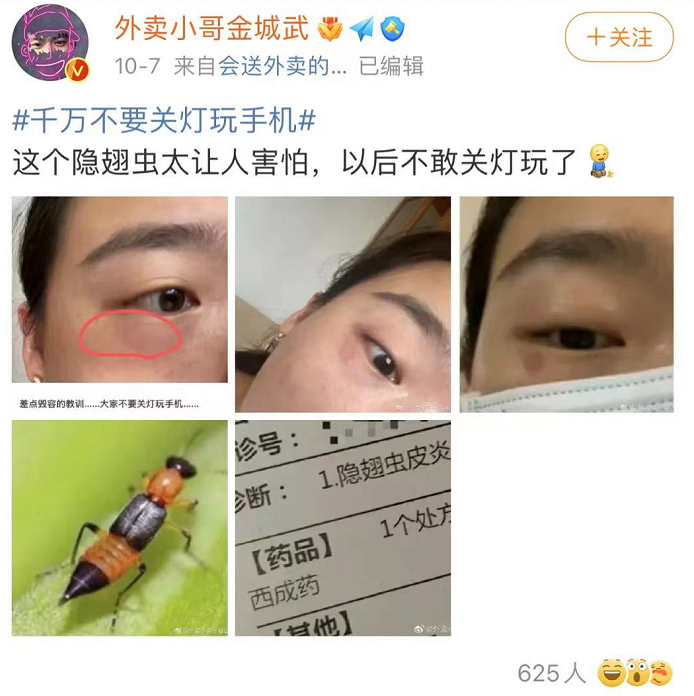This screenshot has width=694, height=696.
Task: Open the hashtag #千万不要关灯玩手机#
Action: click(164, 120)
